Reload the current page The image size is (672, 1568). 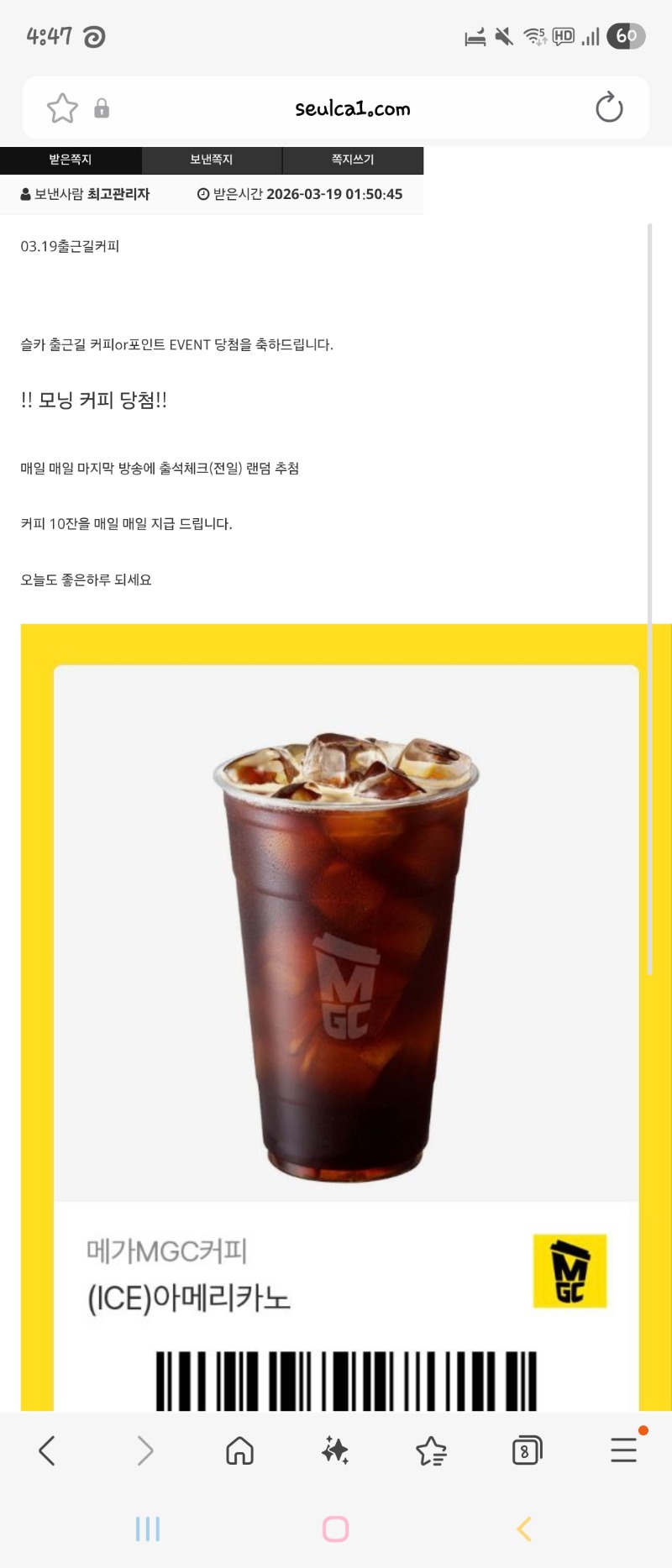[x=609, y=108]
